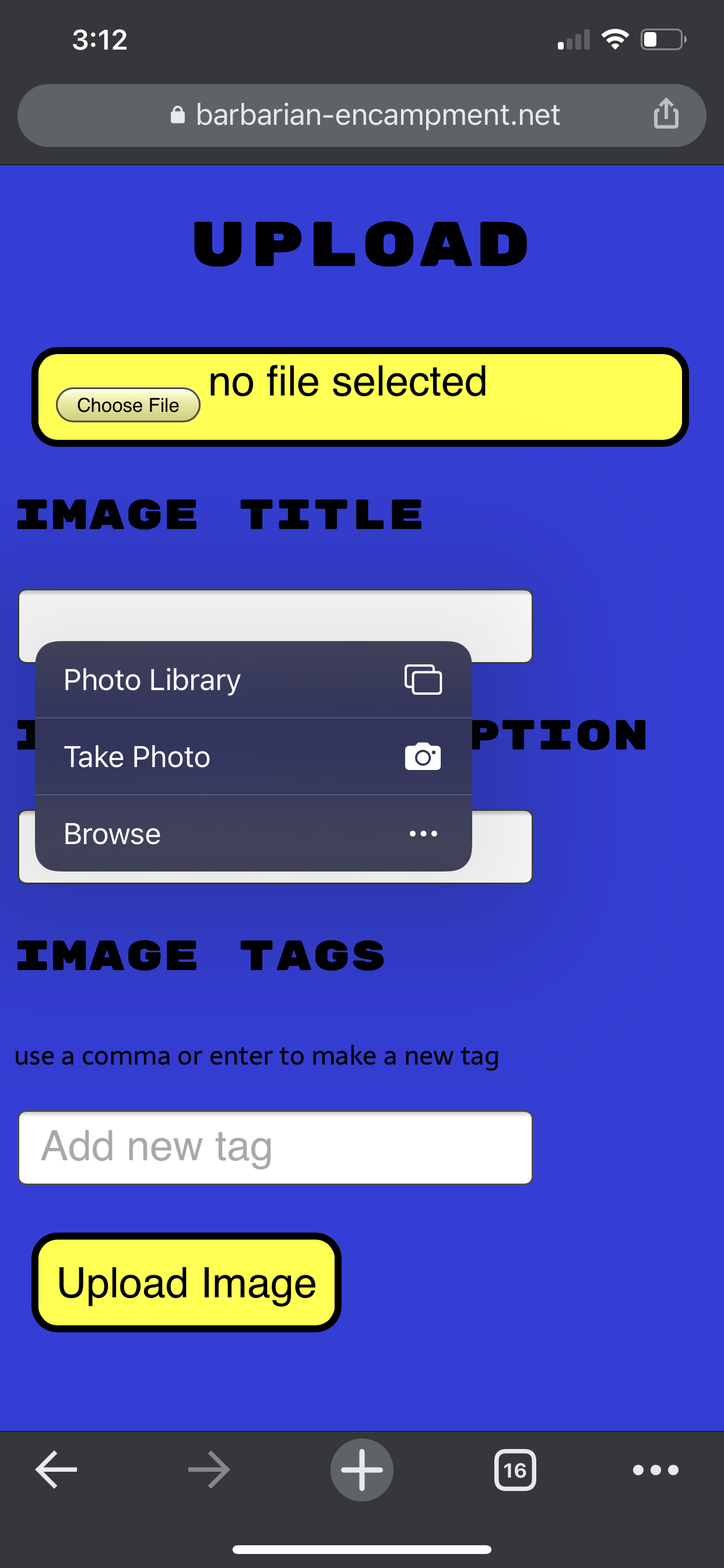The height and width of the screenshot is (1568, 724).
Task: Open a new tab with plus button
Action: (361, 1469)
